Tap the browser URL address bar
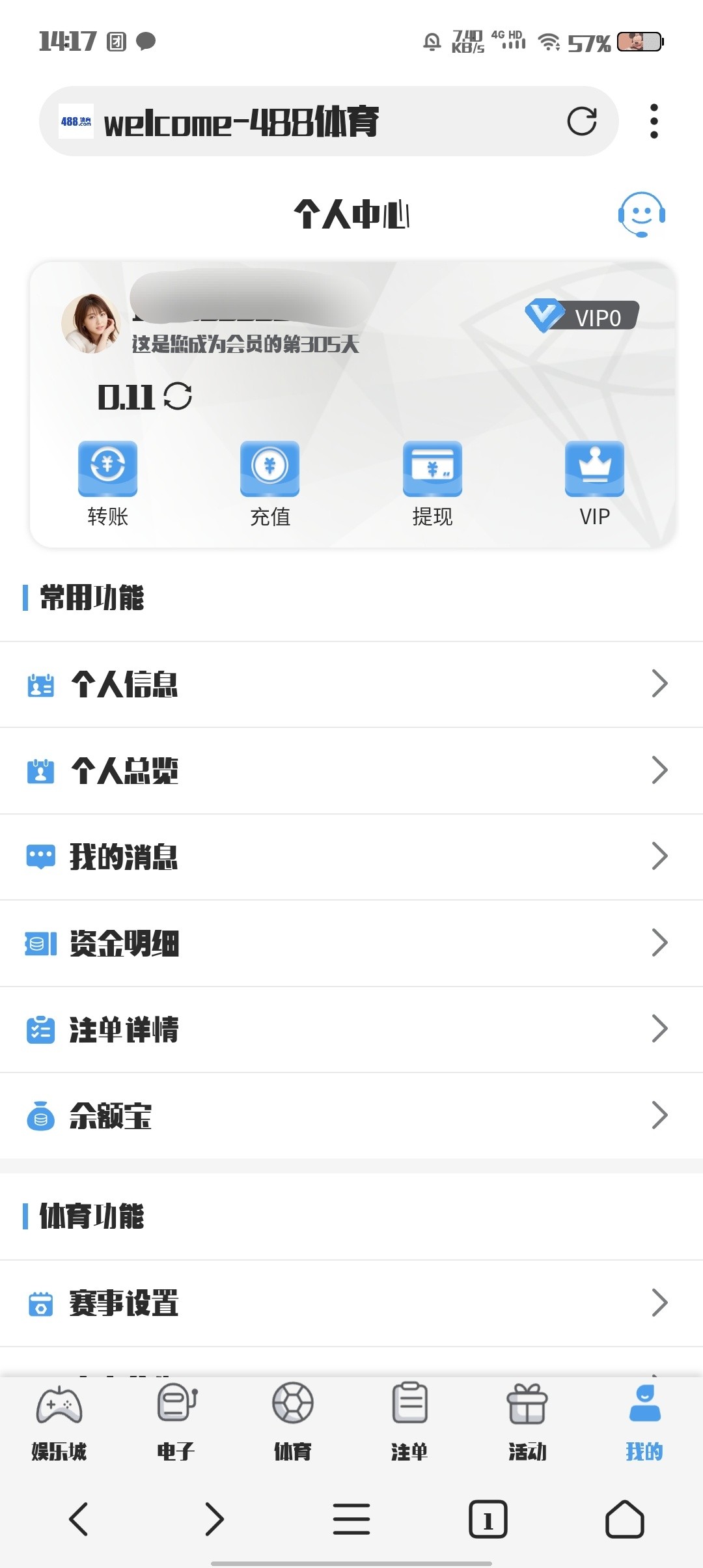703x1568 pixels. pos(312,121)
